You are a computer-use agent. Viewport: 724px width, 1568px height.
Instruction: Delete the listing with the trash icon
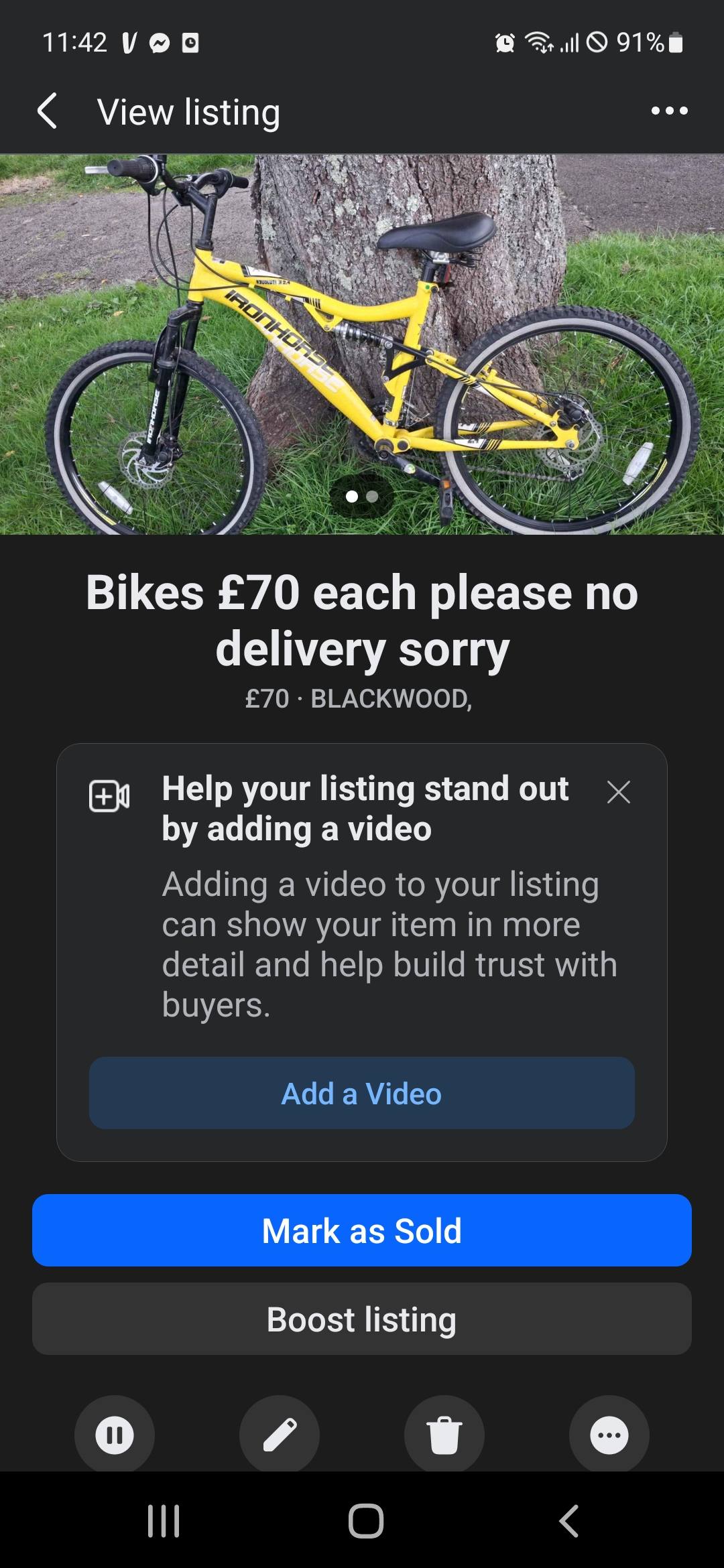(444, 1435)
